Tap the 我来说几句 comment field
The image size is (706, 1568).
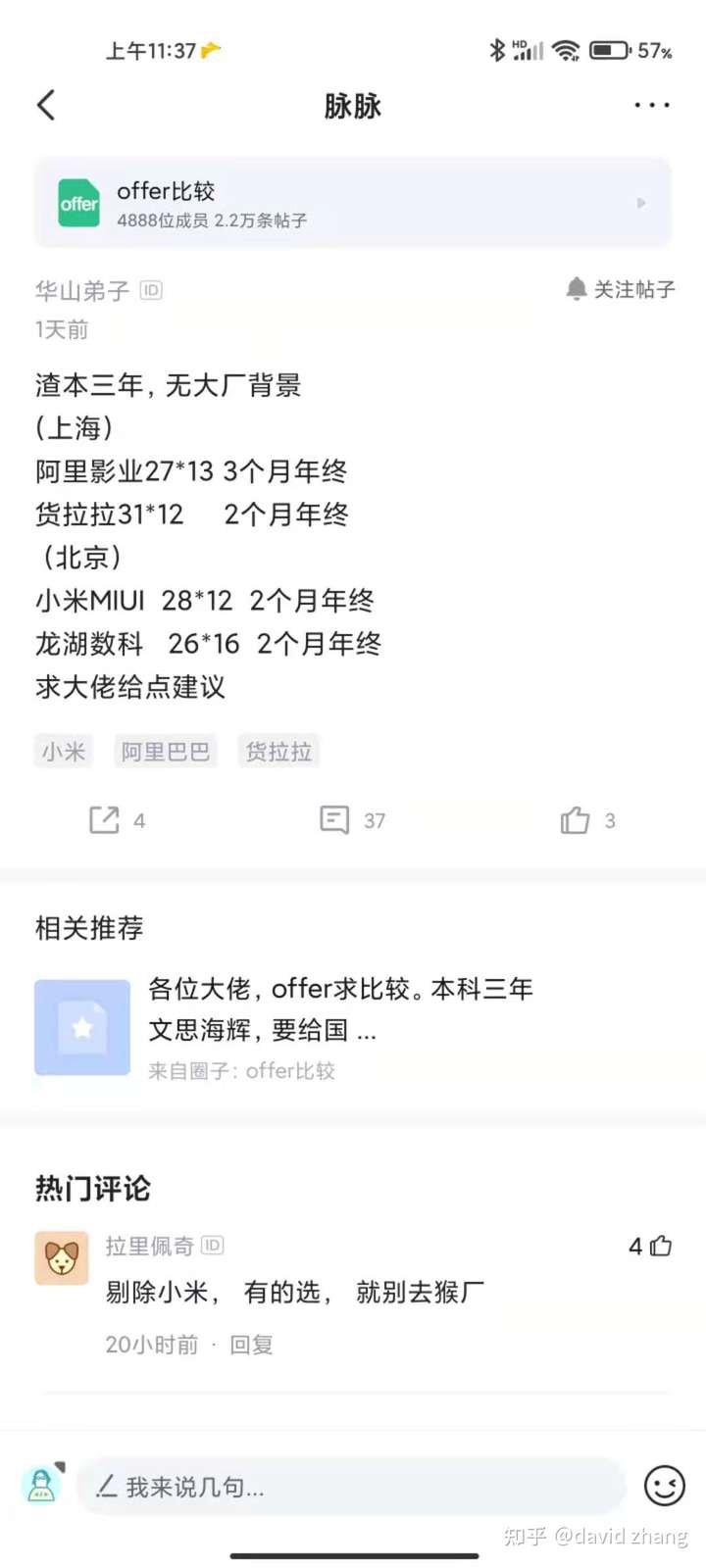coord(351,1487)
